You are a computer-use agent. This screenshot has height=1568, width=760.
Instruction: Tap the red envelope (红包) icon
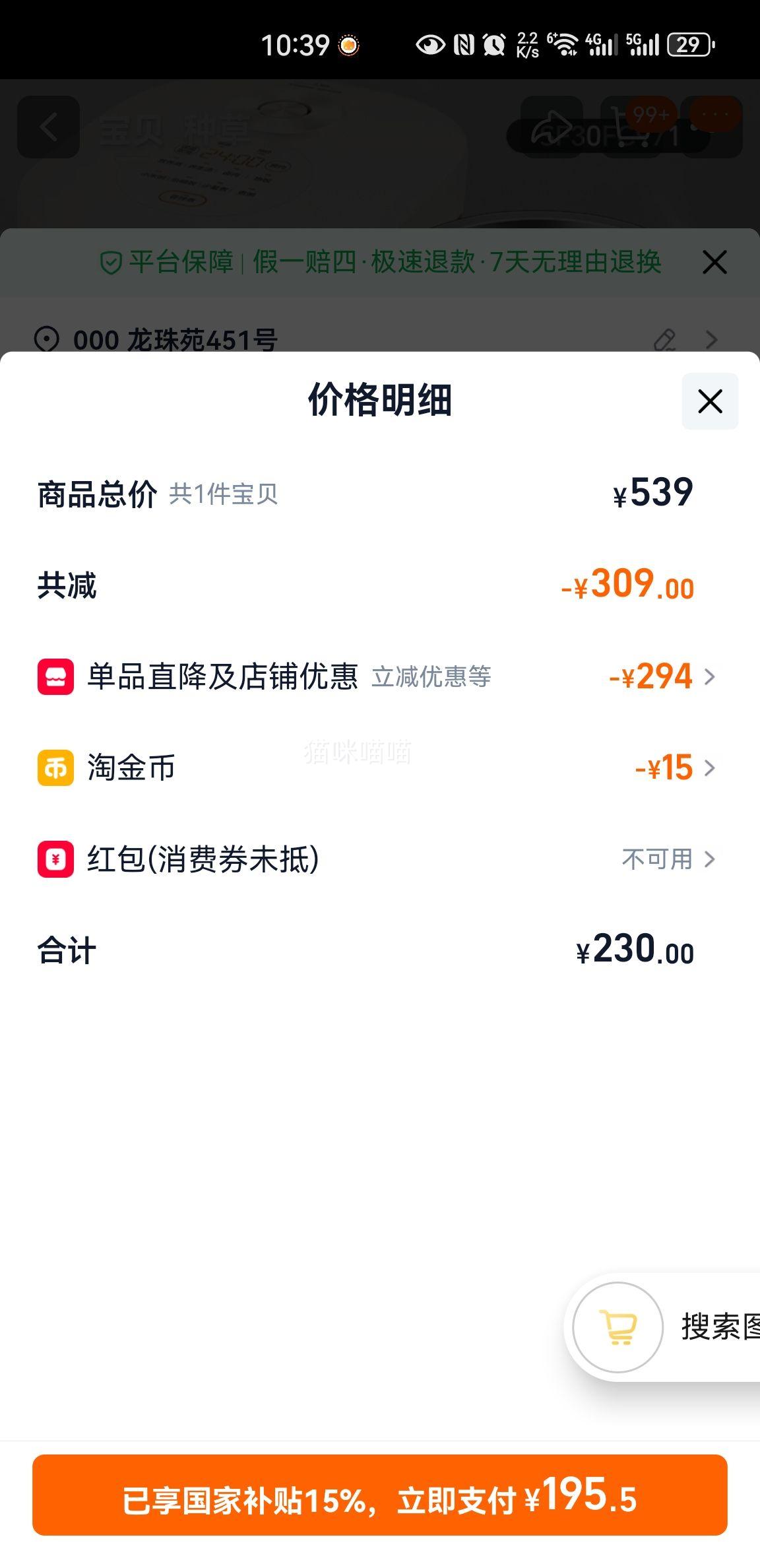click(x=55, y=859)
